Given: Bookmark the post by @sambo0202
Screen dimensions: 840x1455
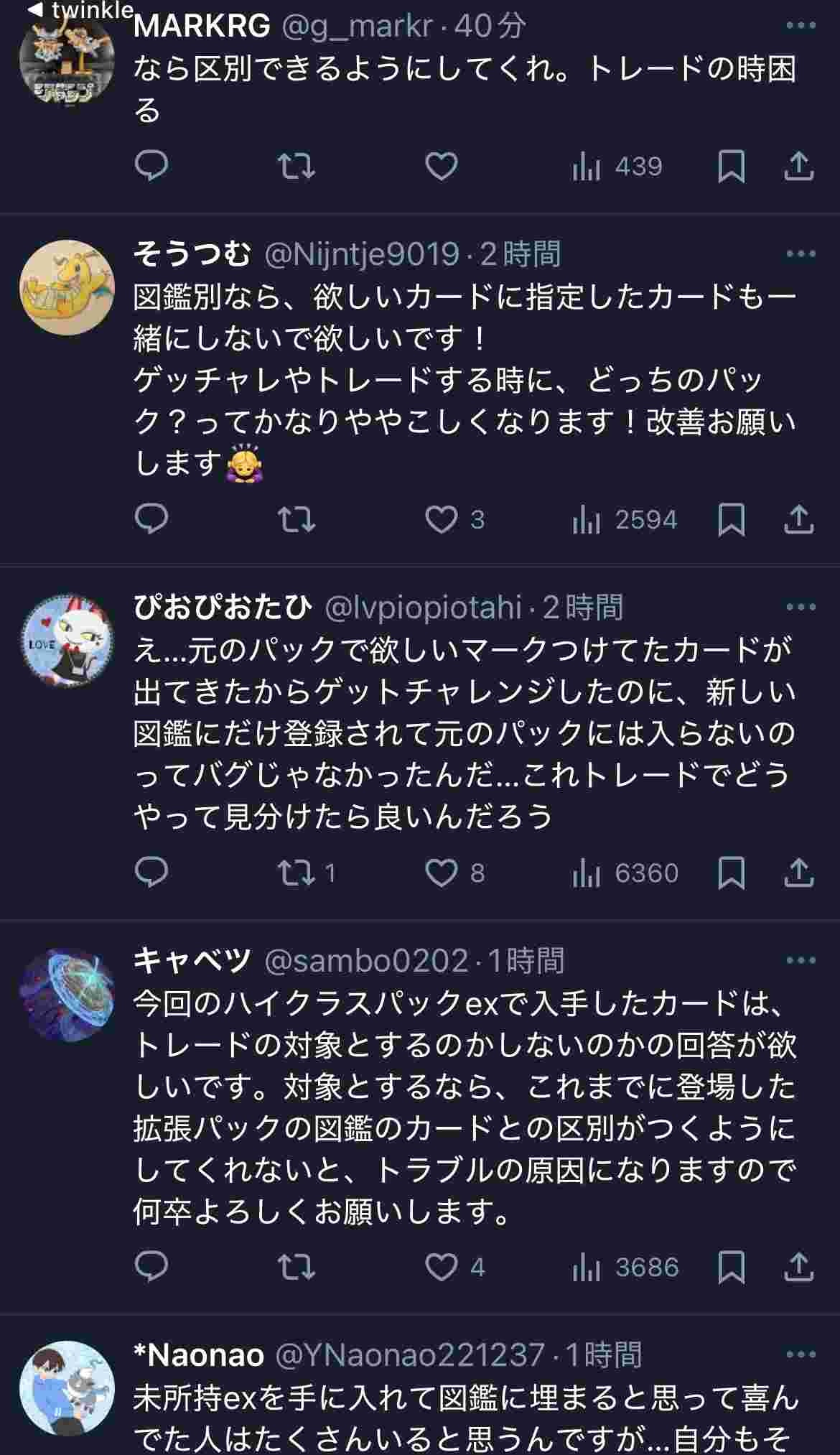Looking at the screenshot, I should coord(731,1268).
